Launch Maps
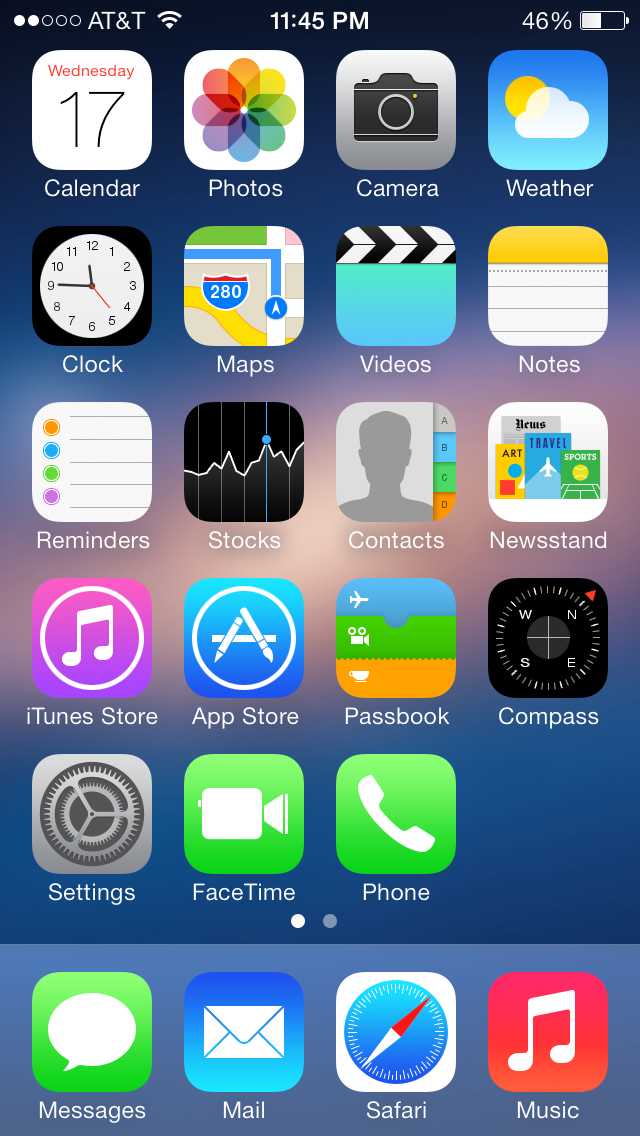The height and width of the screenshot is (1136, 640). (x=244, y=286)
